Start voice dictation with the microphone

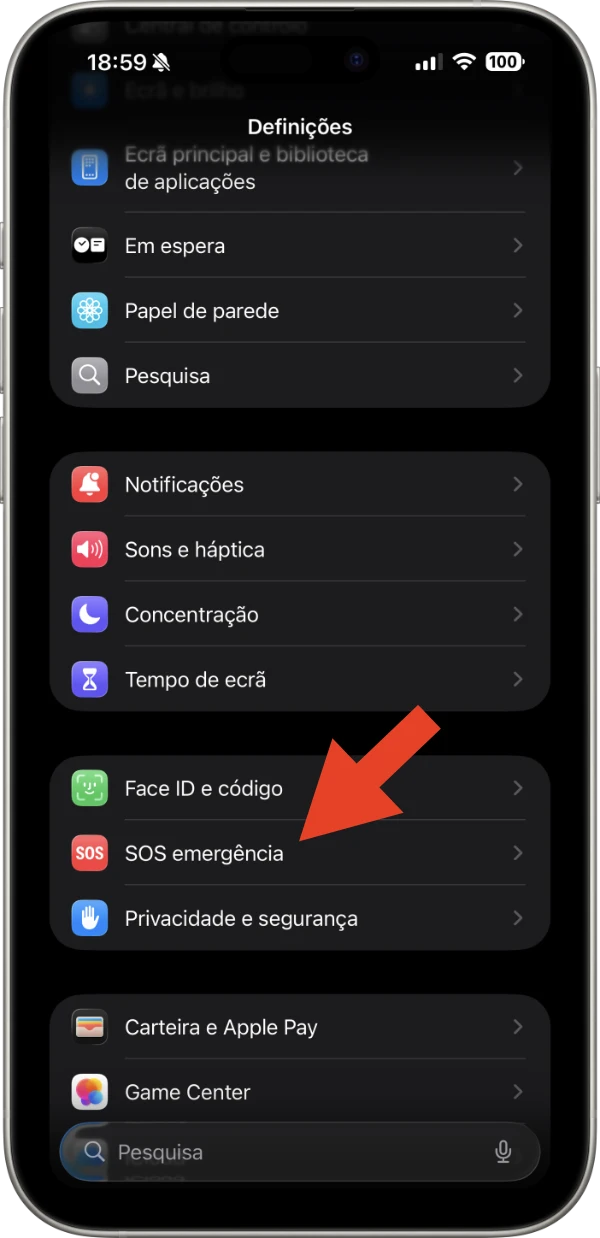pos(503,1152)
